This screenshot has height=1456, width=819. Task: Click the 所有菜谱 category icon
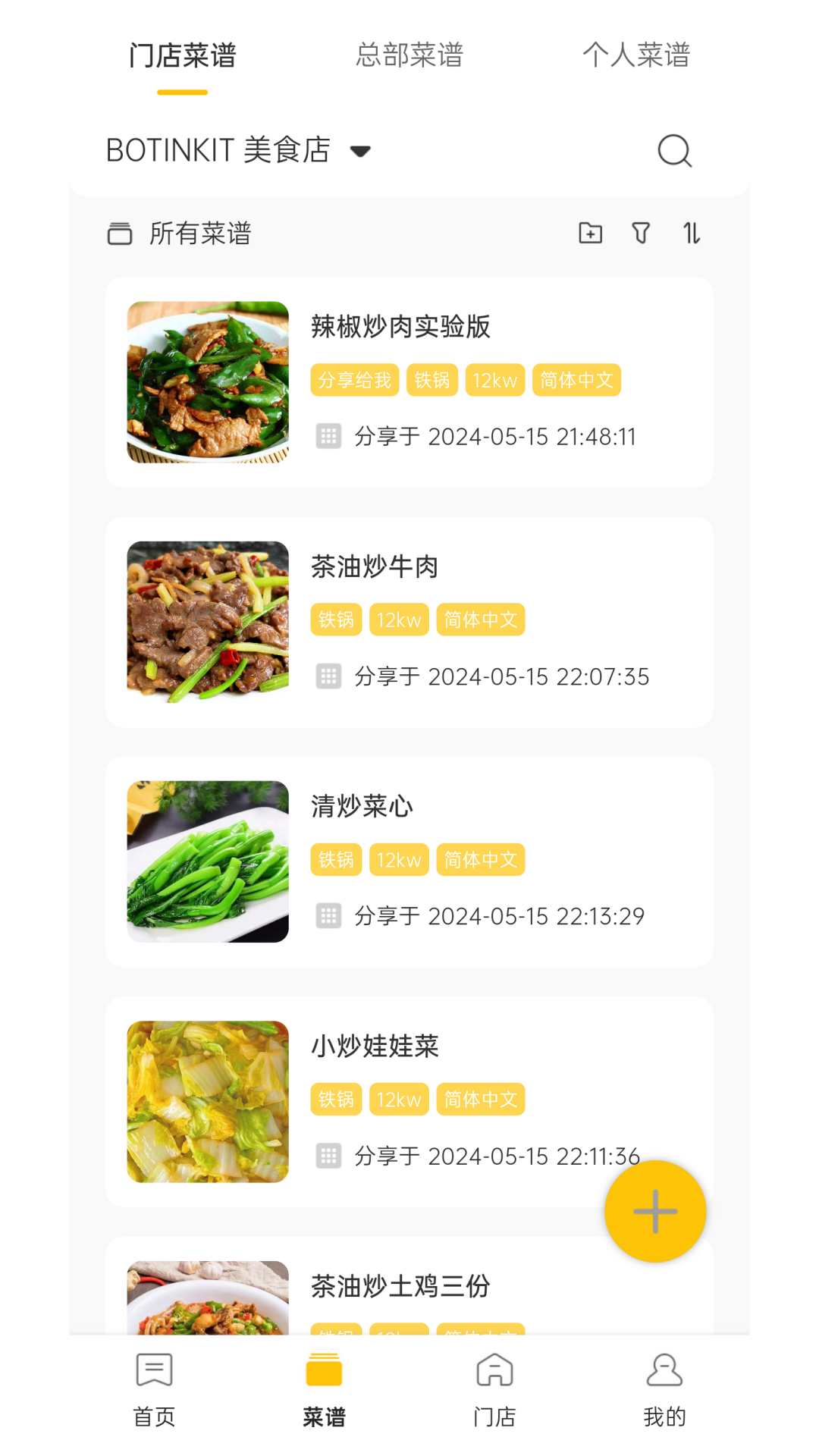(x=120, y=234)
